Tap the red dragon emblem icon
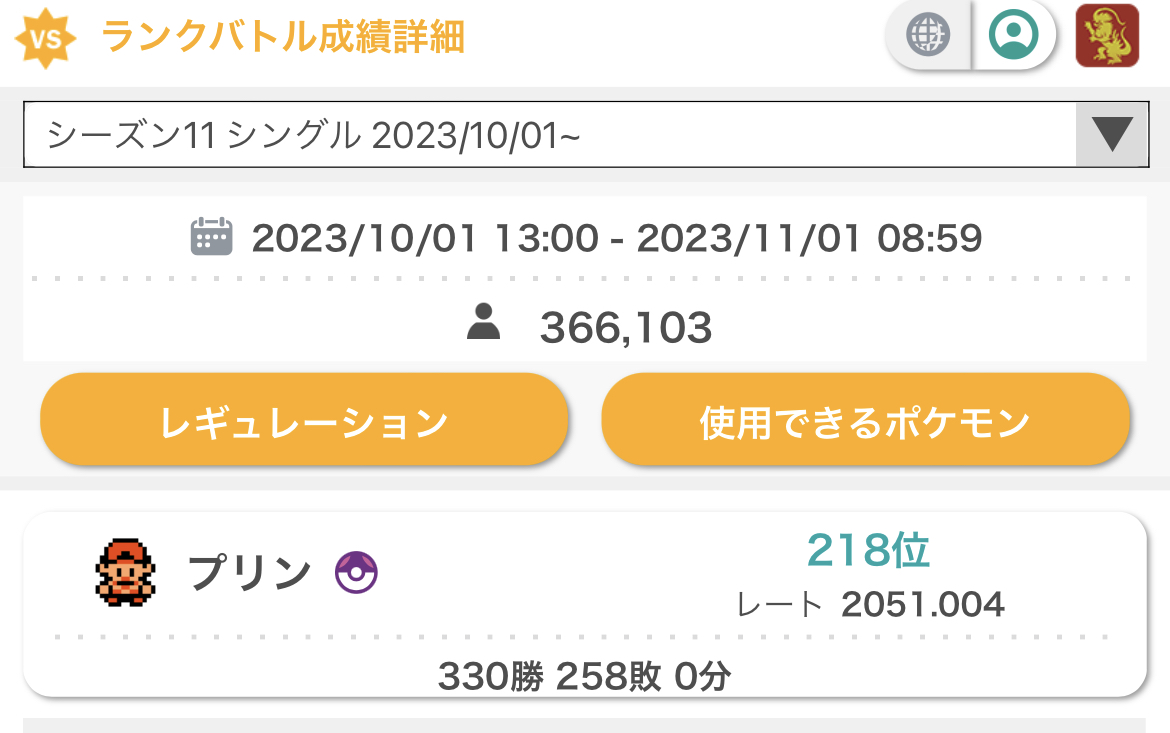 1107,35
